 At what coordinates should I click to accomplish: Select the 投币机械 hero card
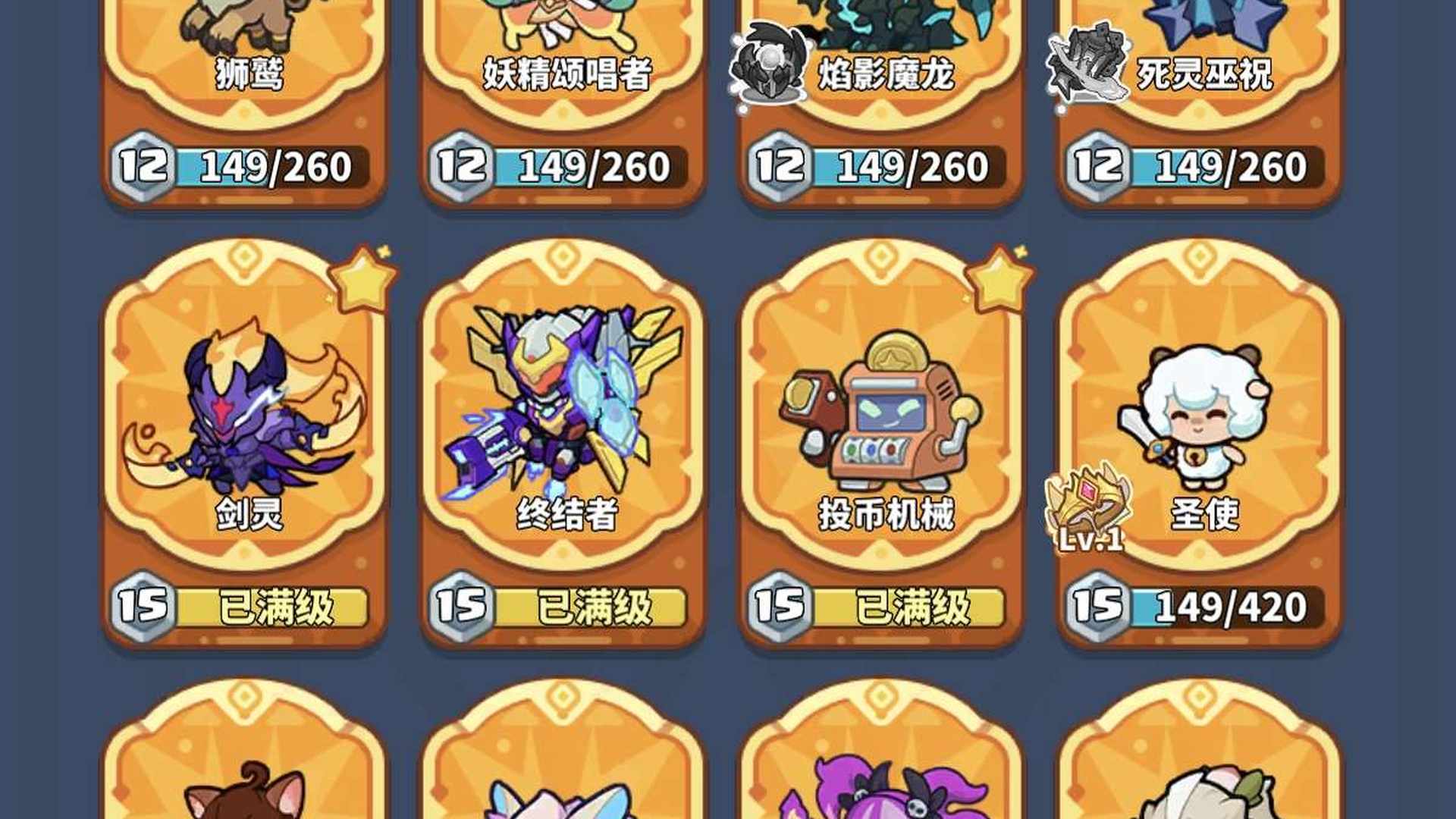[x=881, y=425]
